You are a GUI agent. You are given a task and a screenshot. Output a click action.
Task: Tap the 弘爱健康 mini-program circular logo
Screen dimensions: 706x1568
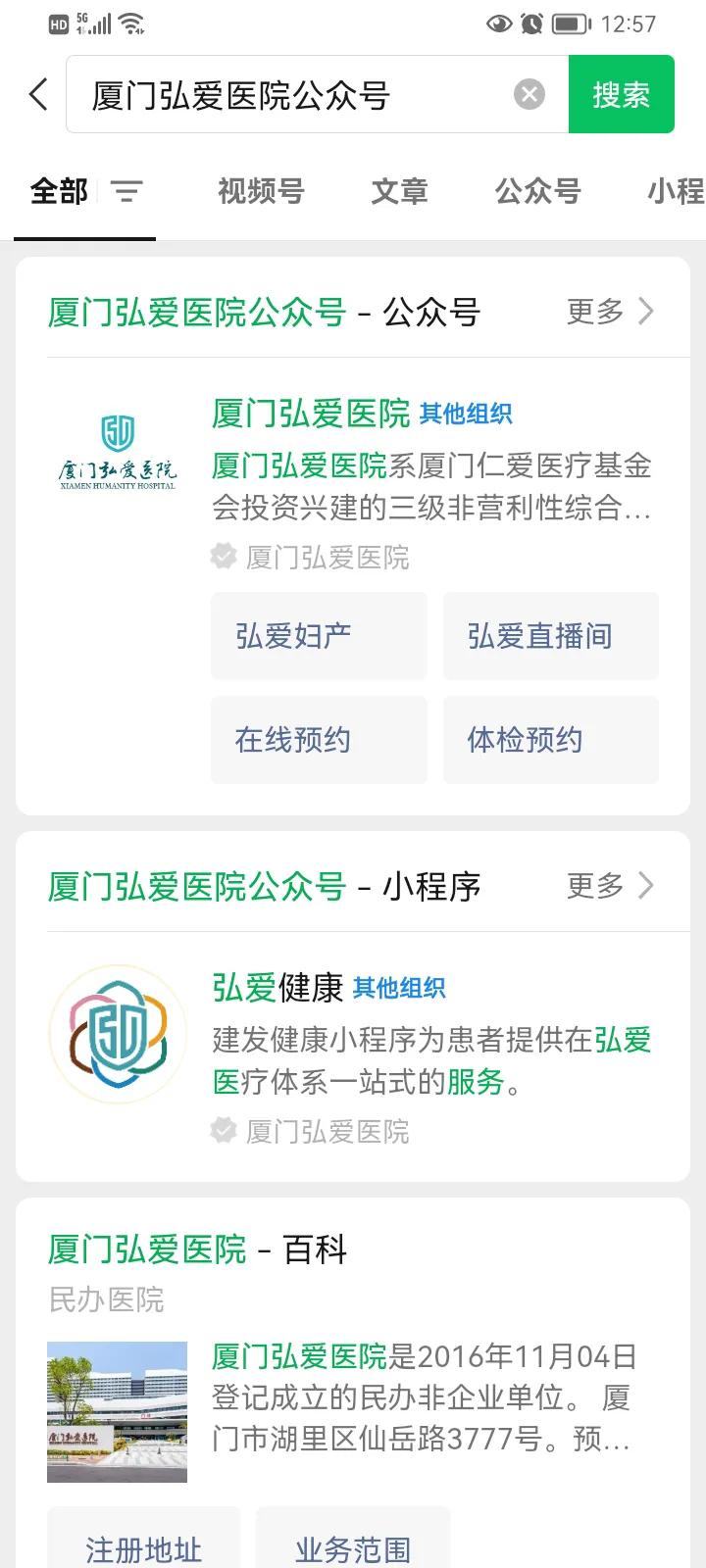(x=117, y=1032)
